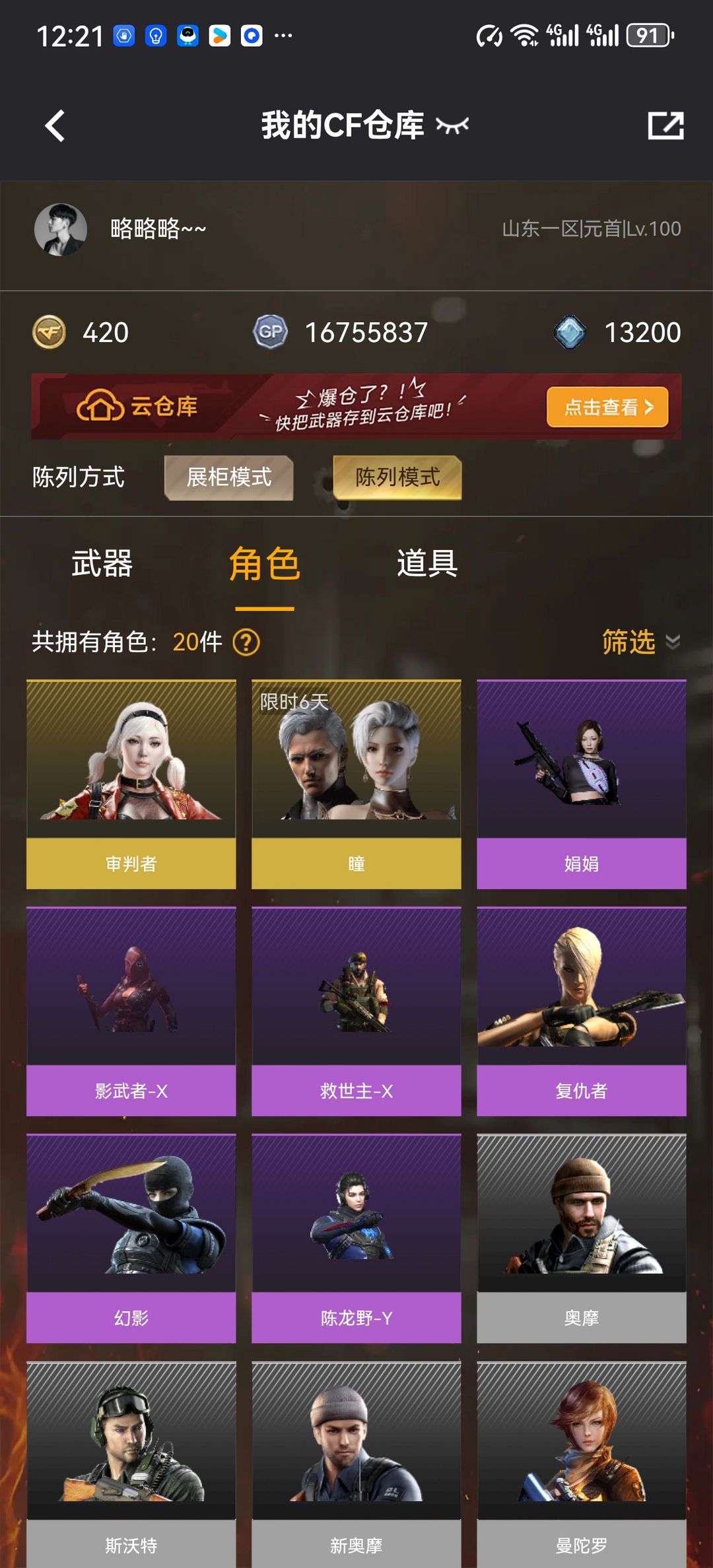Open the 娟娟 character card
Viewport: 713px width, 1568px height.
(582, 784)
